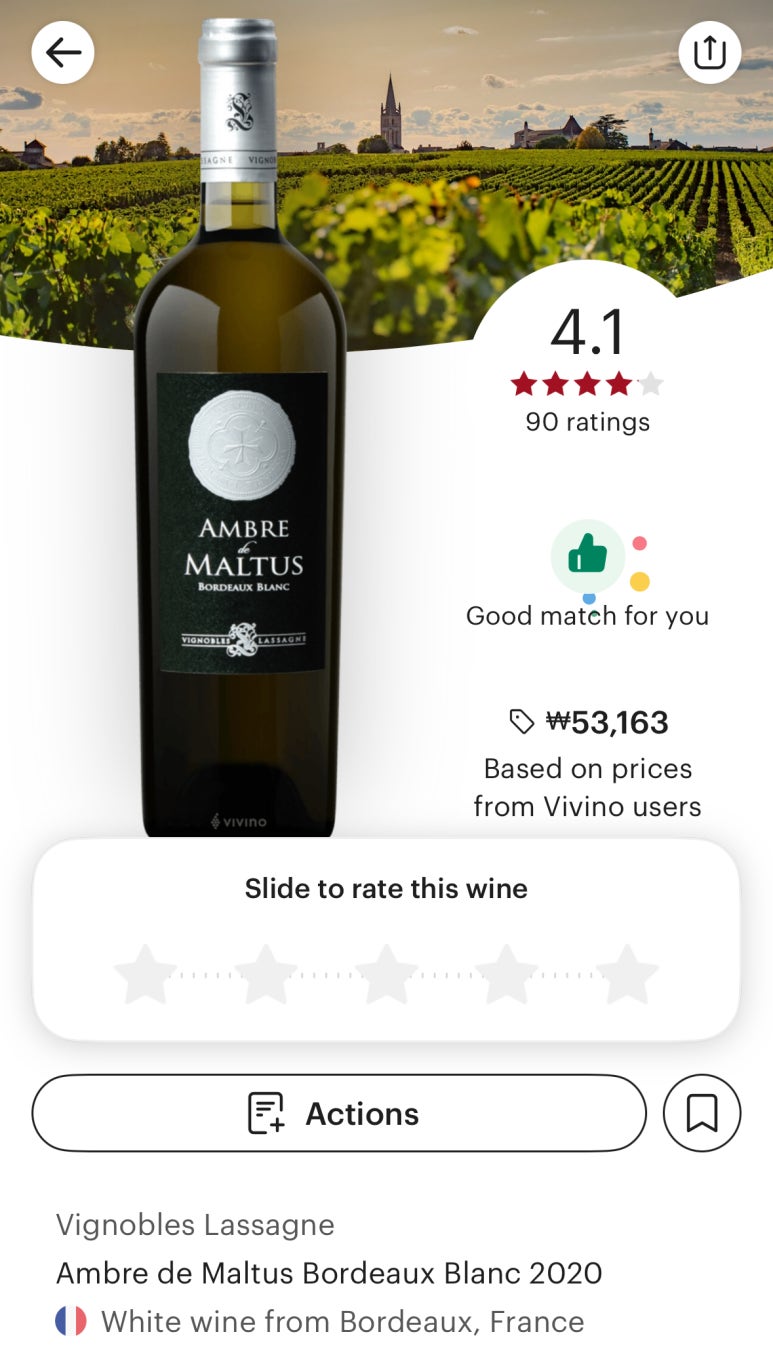Go back using the arrow icon
Image resolution: width=773 pixels, height=1351 pixels.
click(x=63, y=52)
